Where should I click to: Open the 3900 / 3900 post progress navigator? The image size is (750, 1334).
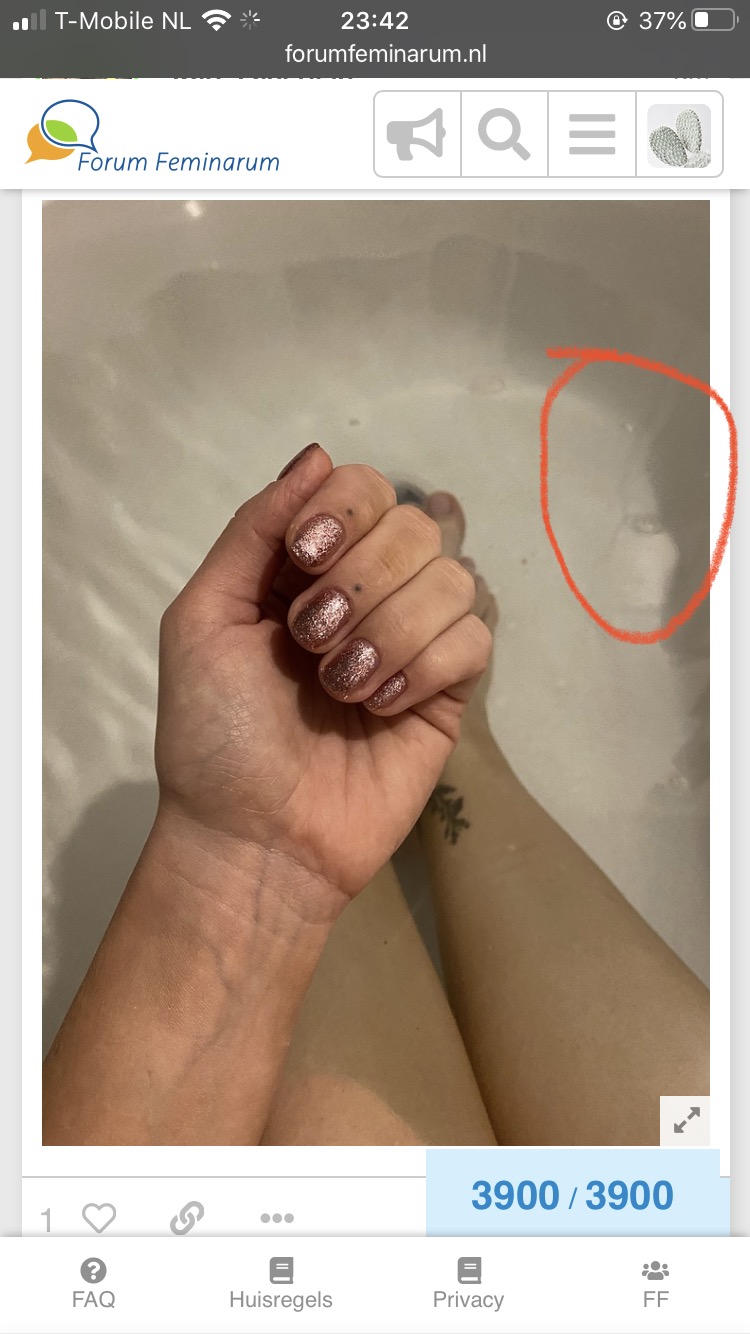[x=572, y=1194]
